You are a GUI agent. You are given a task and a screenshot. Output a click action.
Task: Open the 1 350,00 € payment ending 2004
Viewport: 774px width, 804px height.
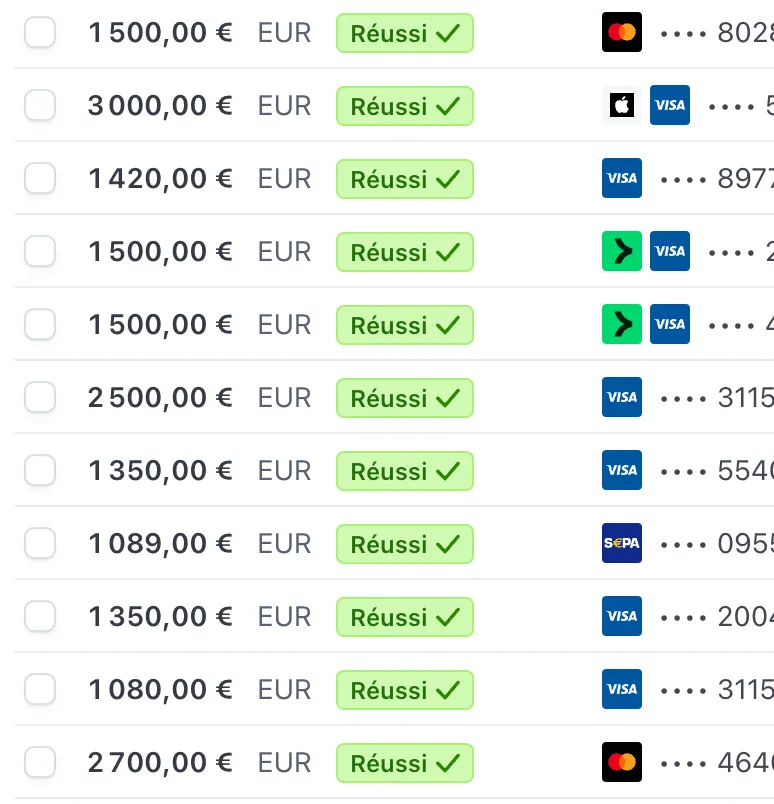[x=160, y=616]
